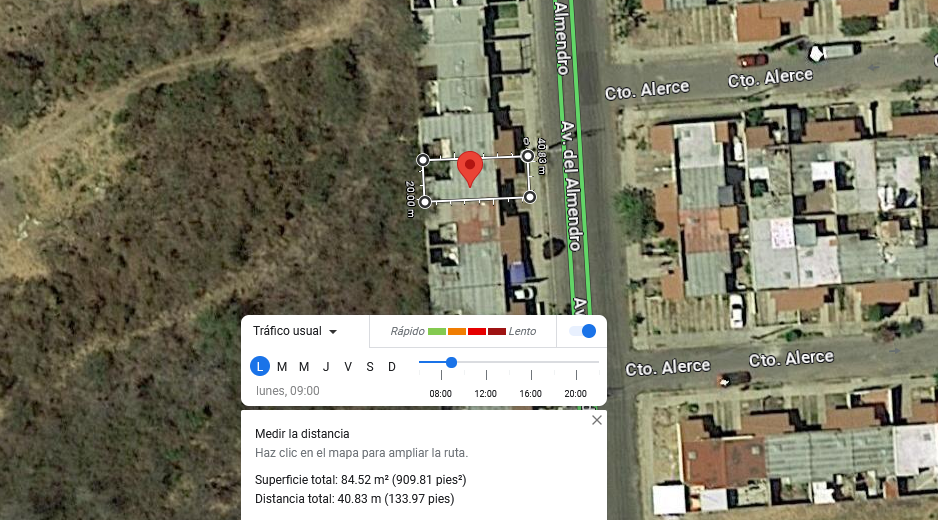Tap the traffic time slider handle
This screenshot has width=938, height=520.
(x=452, y=362)
